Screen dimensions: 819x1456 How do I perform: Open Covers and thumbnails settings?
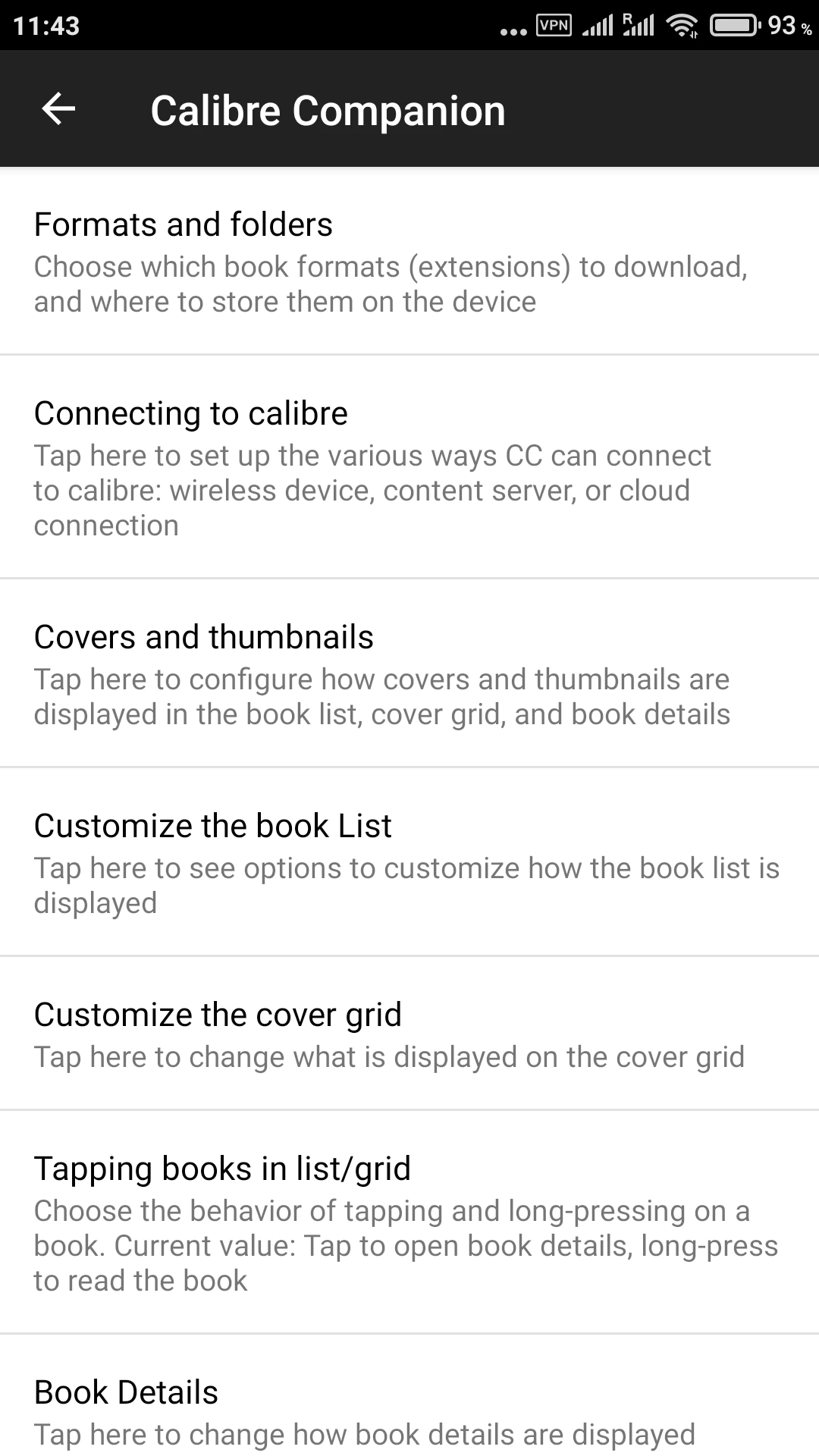[x=409, y=674]
